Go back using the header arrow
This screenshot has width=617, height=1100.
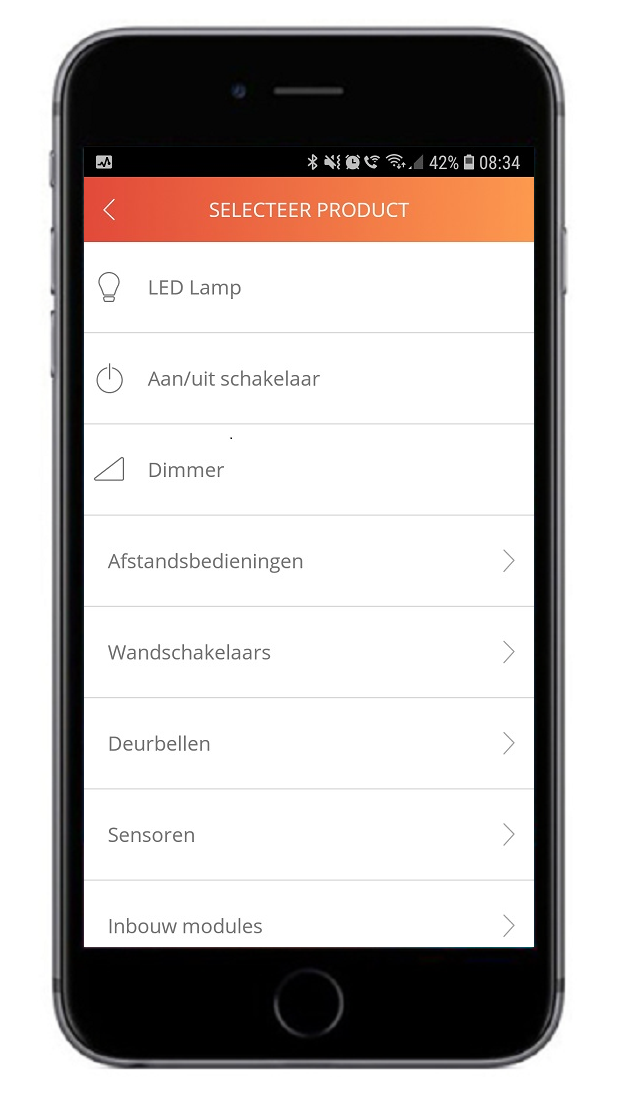click(109, 210)
